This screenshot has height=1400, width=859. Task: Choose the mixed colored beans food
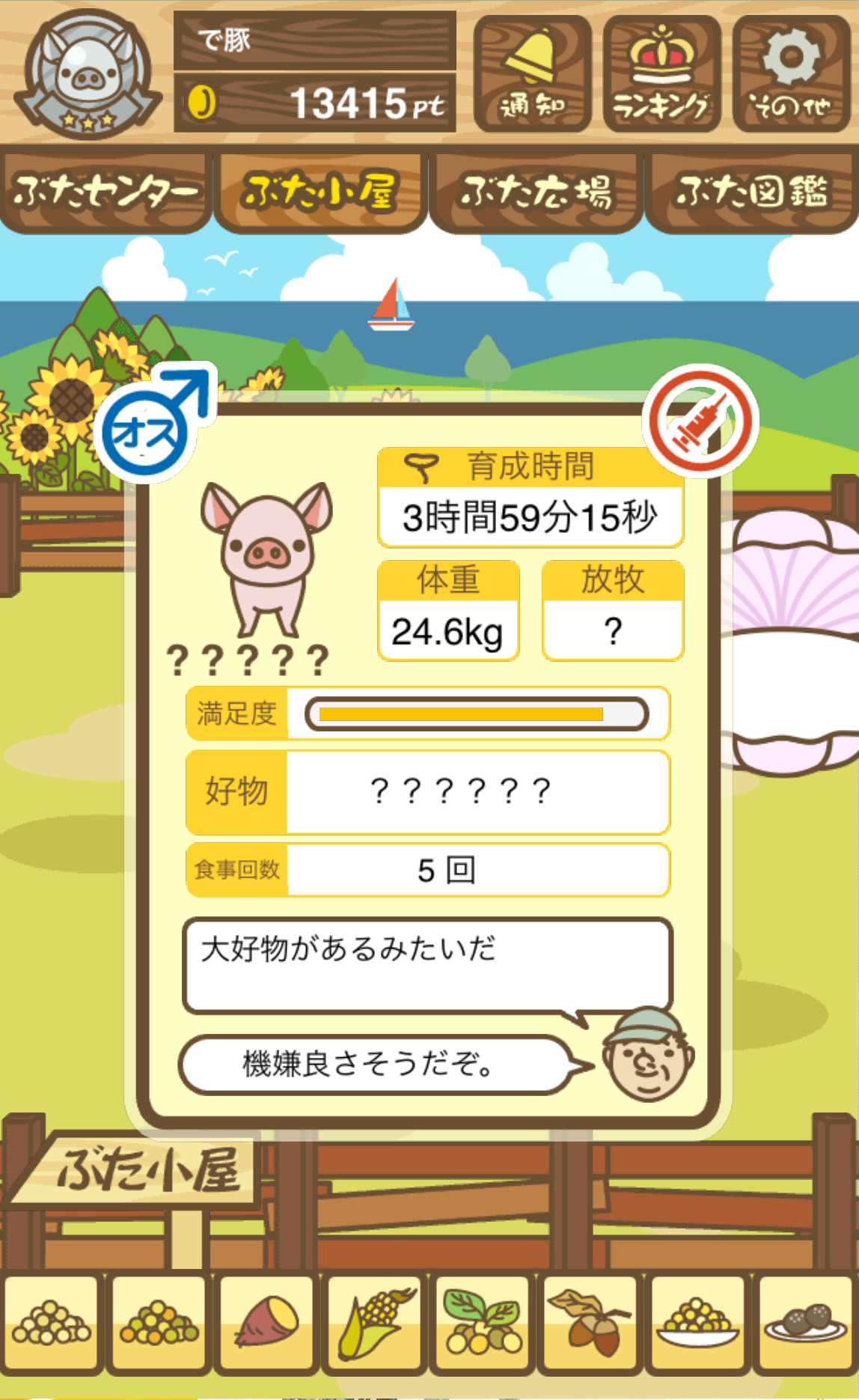point(159,1324)
